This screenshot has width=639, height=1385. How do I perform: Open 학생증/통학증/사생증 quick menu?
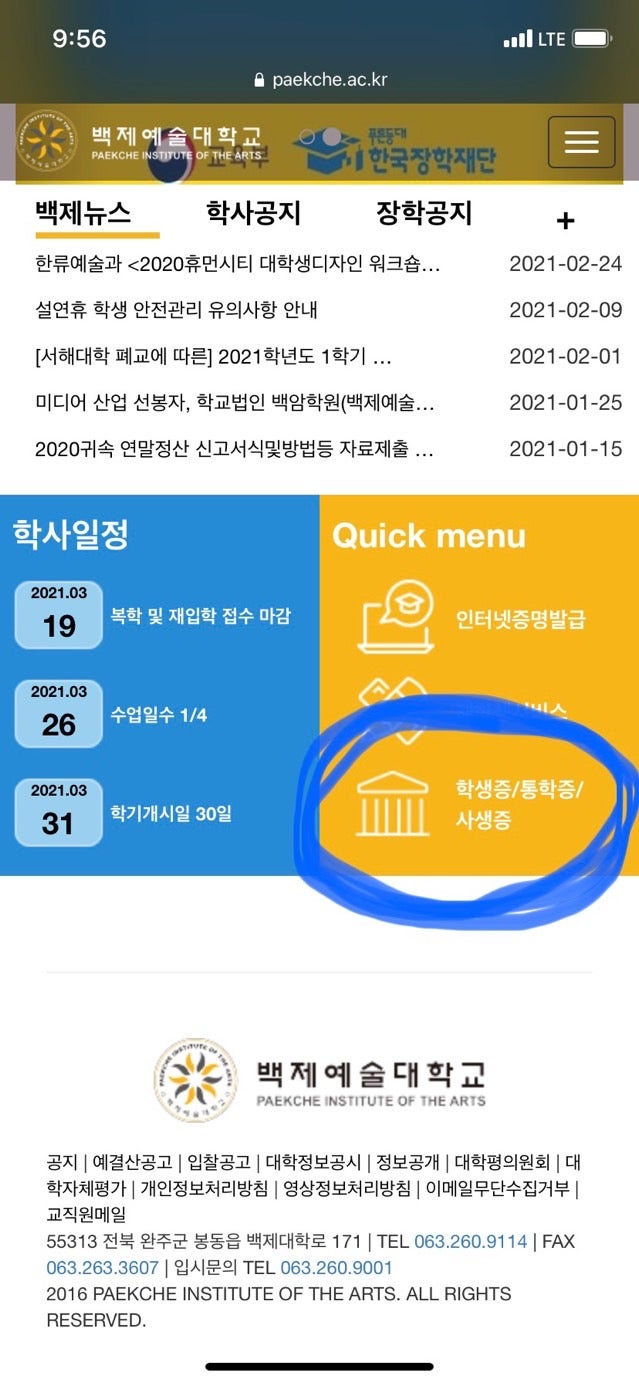519,805
